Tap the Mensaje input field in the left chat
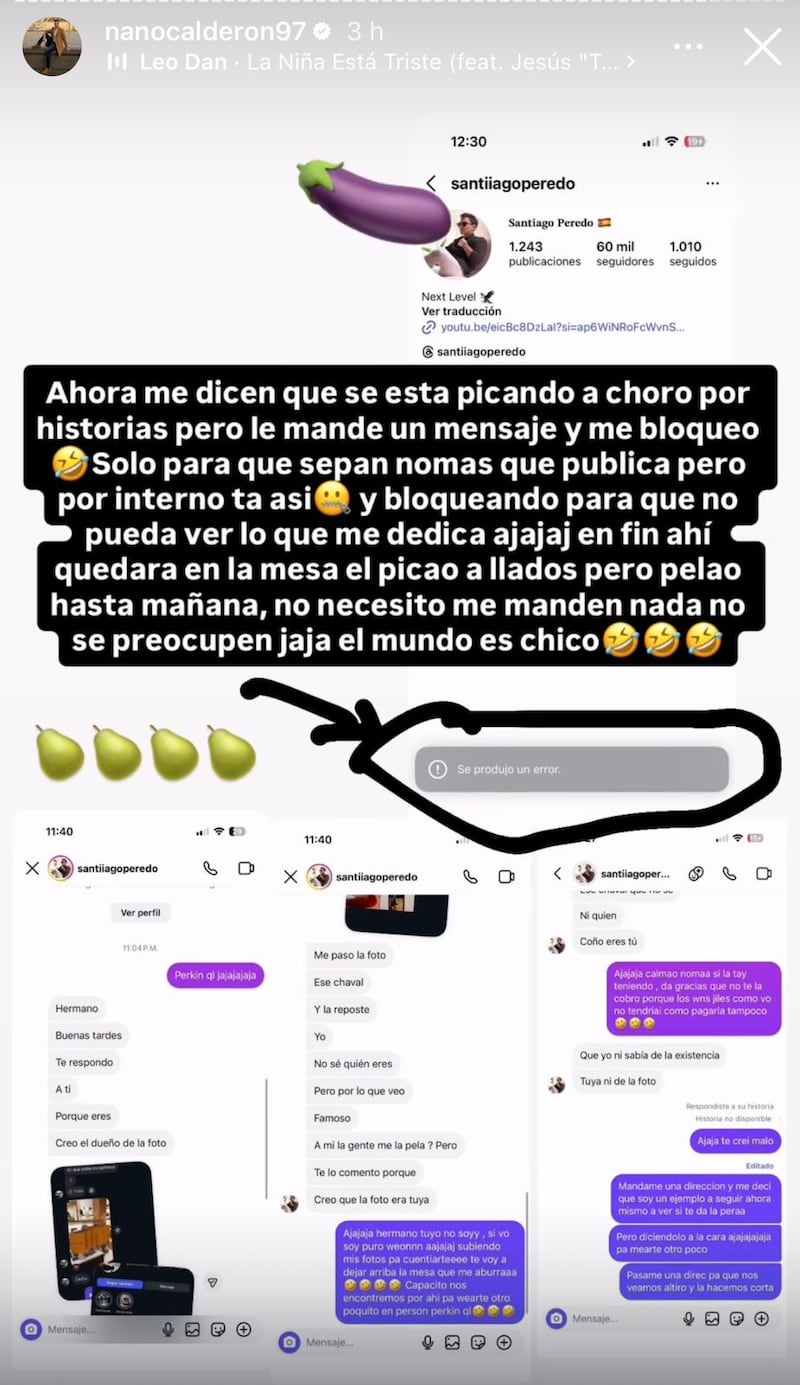 pyautogui.click(x=70, y=1329)
